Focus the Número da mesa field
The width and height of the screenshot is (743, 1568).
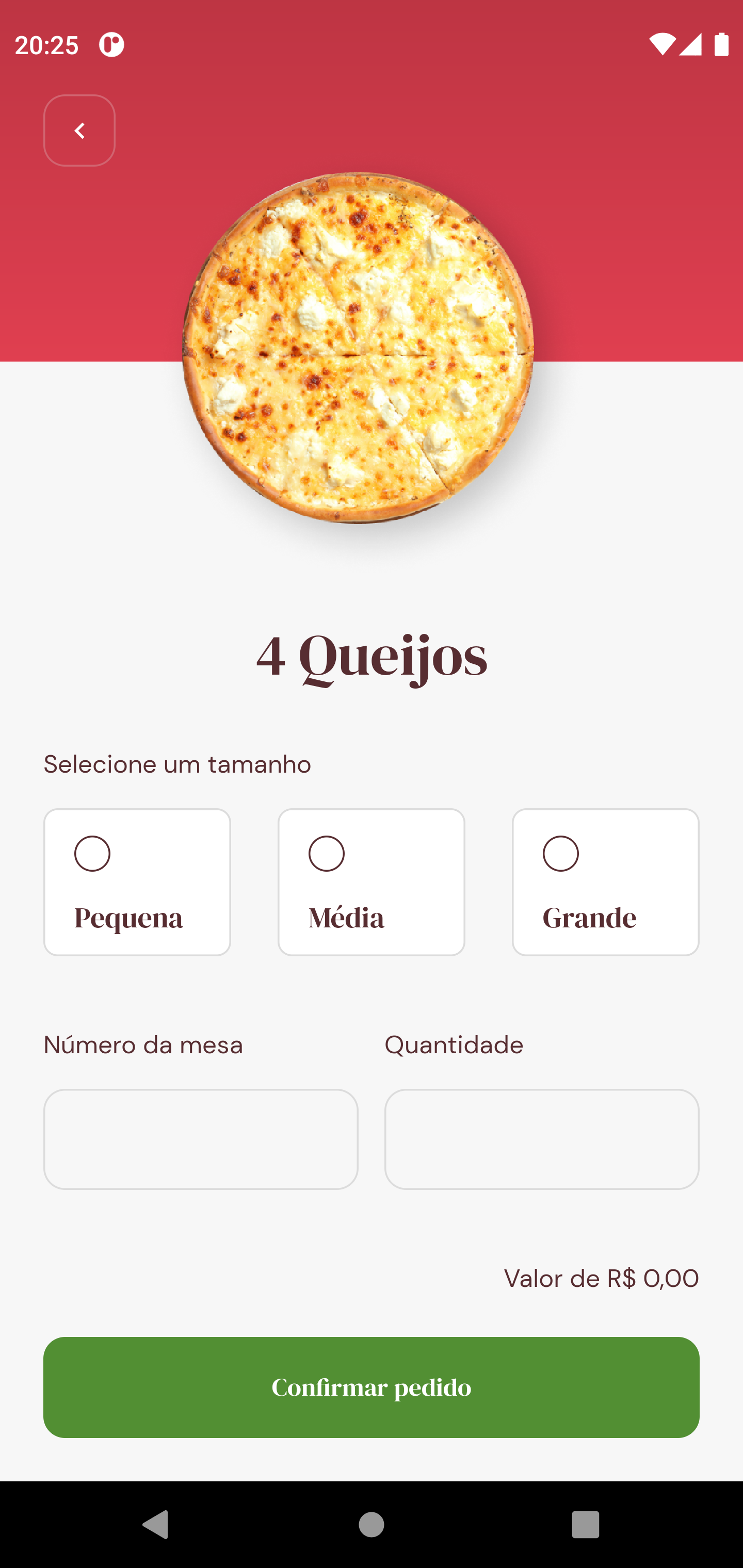click(200, 1139)
